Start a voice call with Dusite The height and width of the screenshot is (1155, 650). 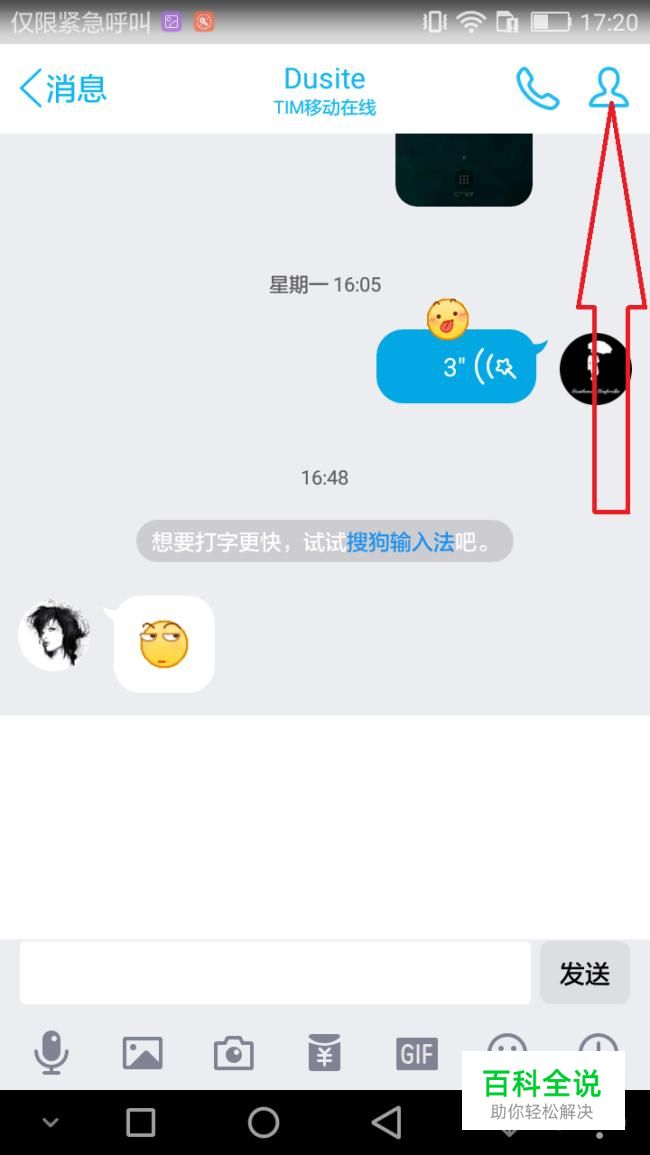tap(536, 89)
